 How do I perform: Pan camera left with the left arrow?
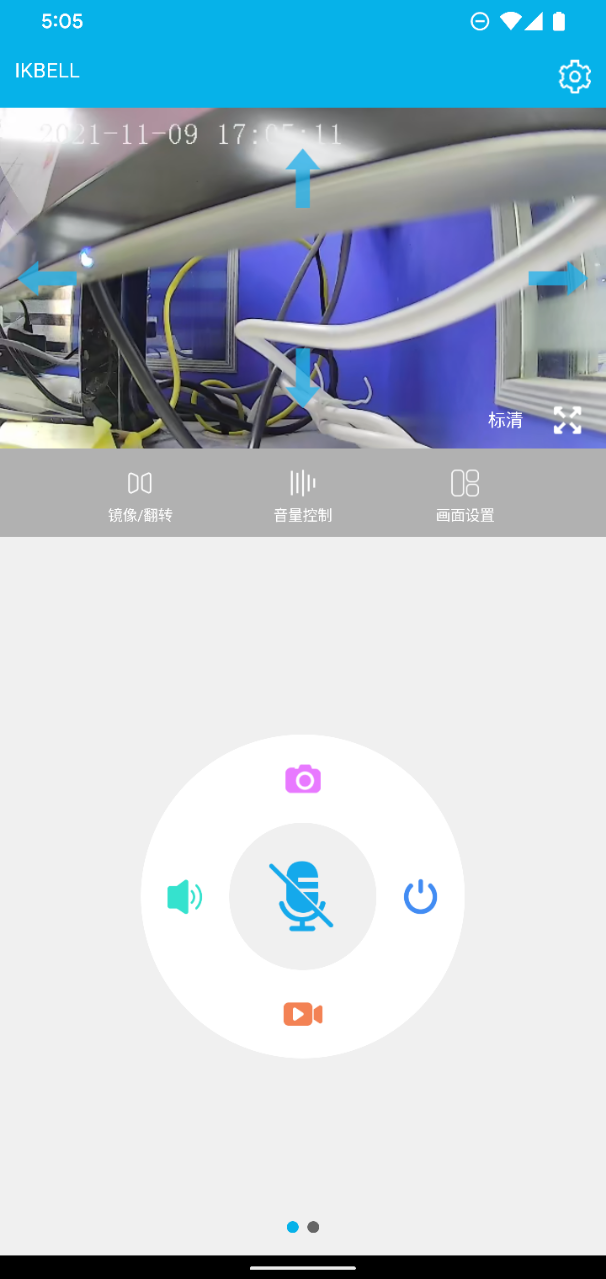tap(48, 277)
